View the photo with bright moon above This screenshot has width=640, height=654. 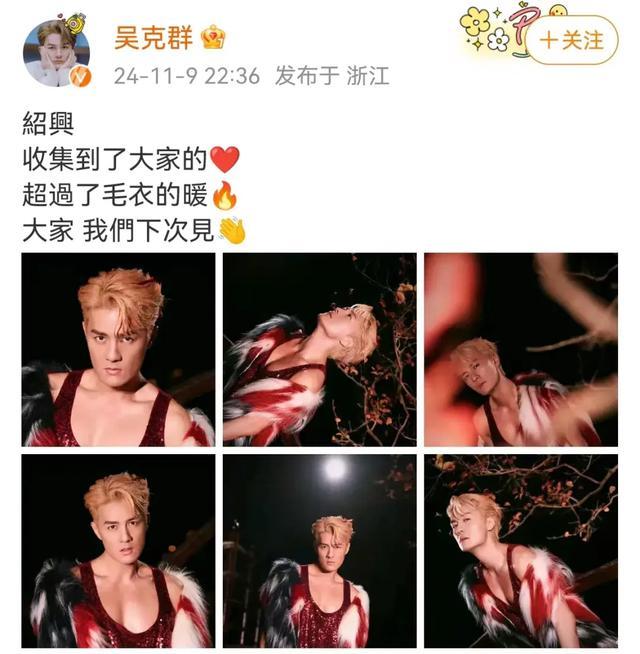tap(319, 551)
